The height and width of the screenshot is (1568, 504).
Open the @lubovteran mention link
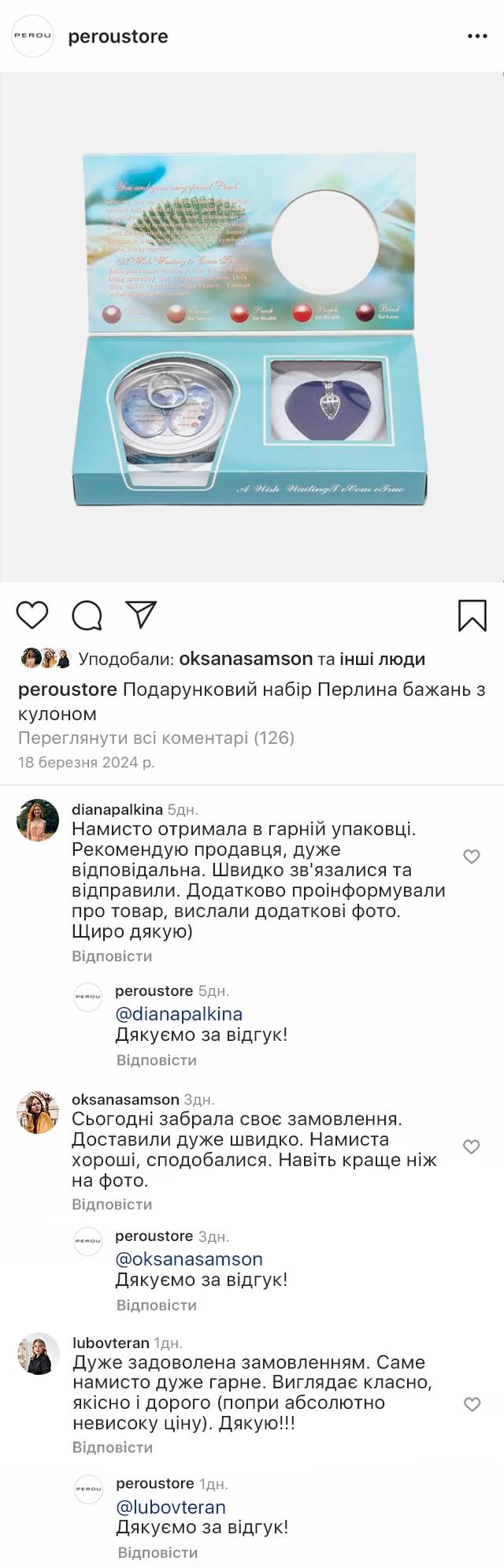(171, 1507)
